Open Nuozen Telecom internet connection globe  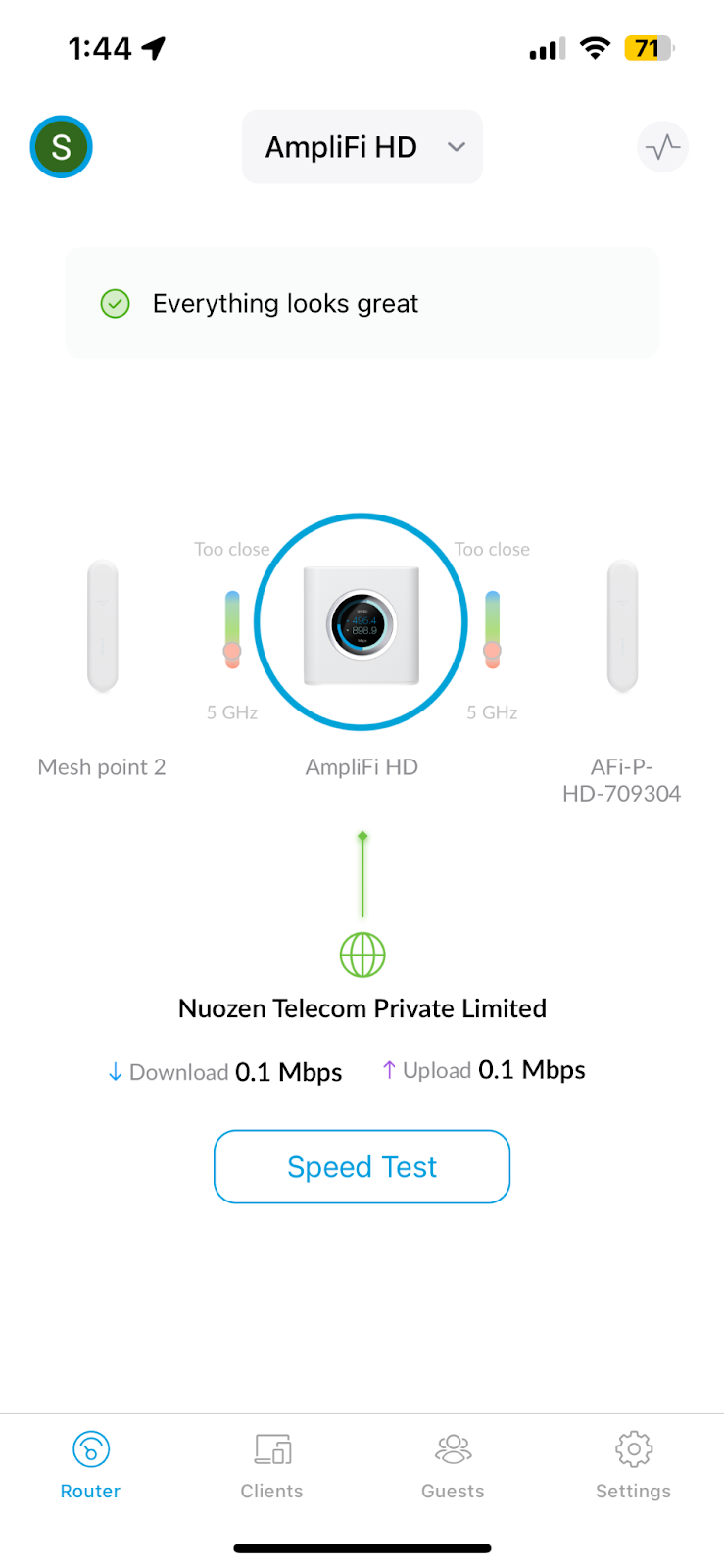click(362, 955)
